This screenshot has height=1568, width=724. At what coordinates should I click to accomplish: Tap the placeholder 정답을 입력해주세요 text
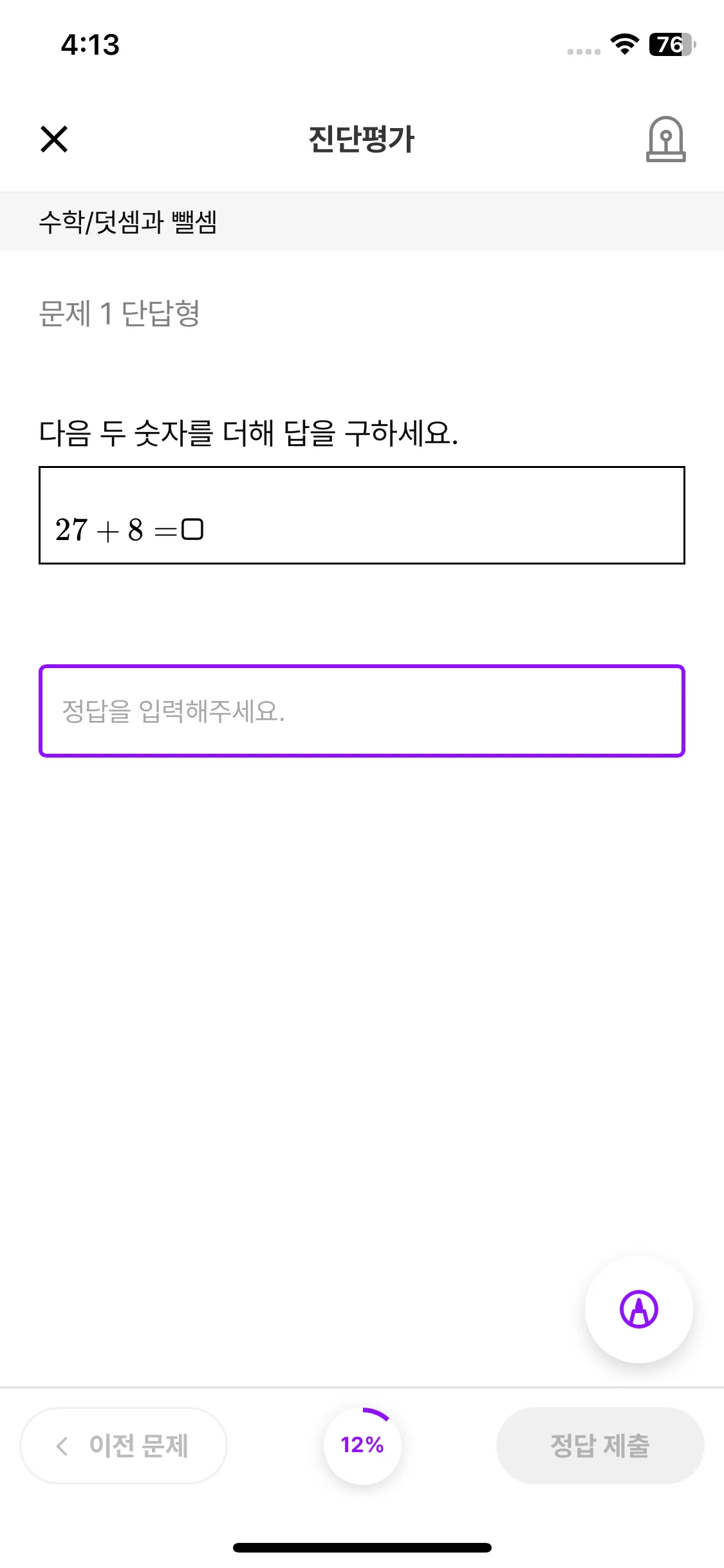[175, 710]
